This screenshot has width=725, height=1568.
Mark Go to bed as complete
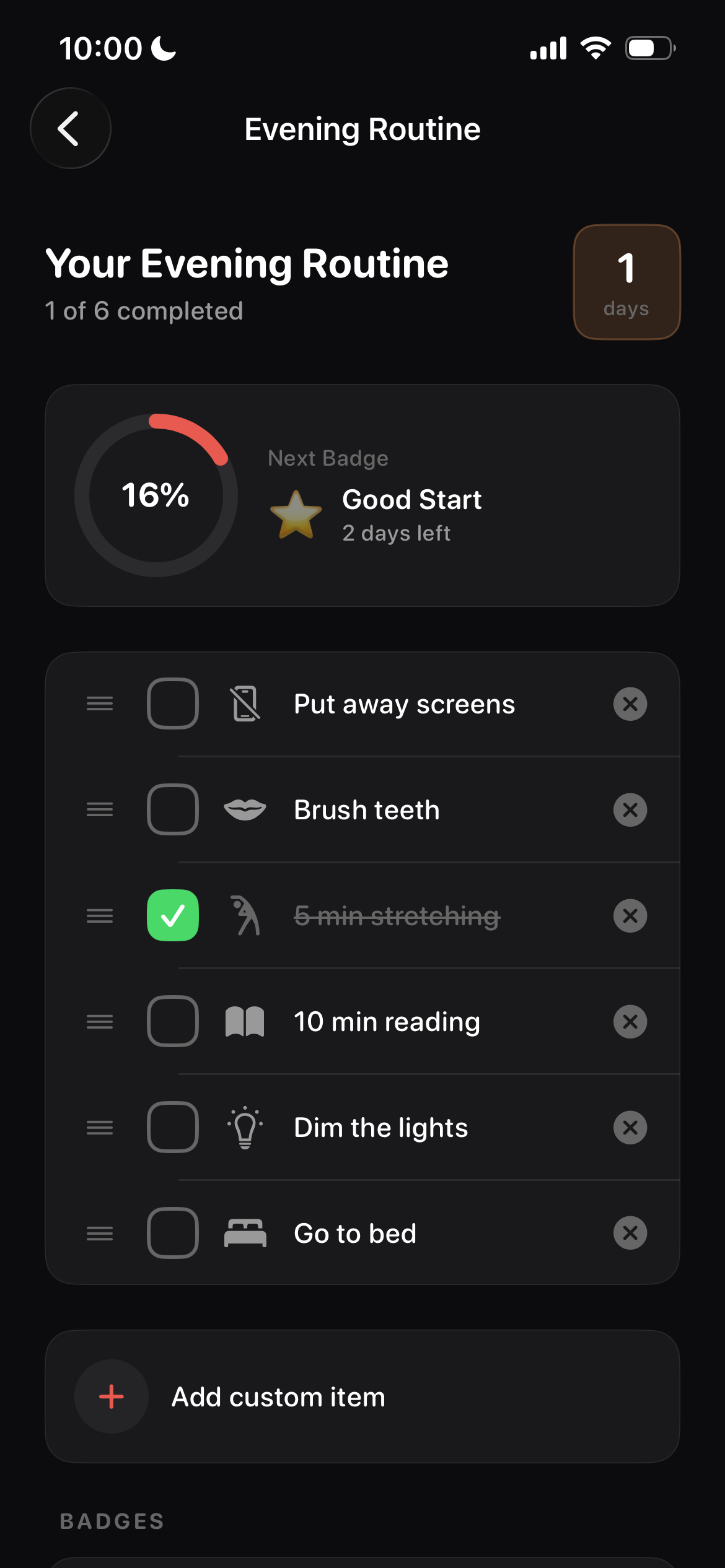pos(172,1233)
